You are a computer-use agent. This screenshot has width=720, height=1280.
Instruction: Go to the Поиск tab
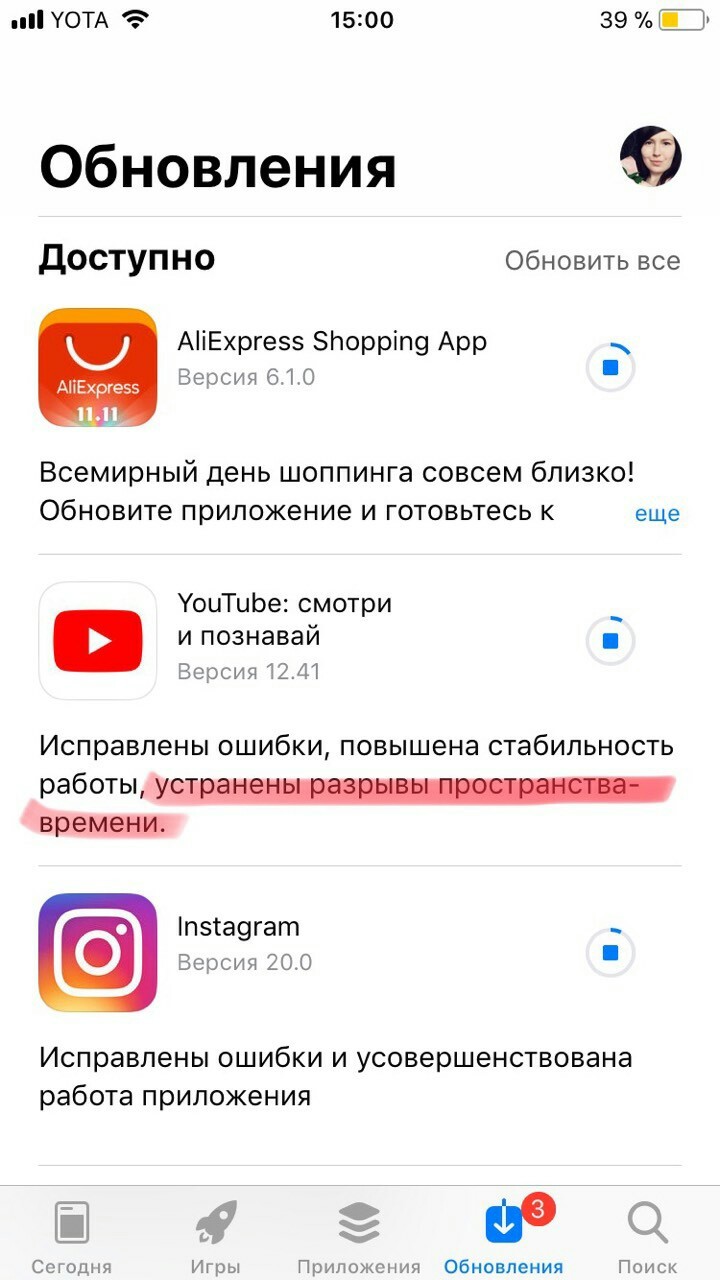(x=647, y=1236)
